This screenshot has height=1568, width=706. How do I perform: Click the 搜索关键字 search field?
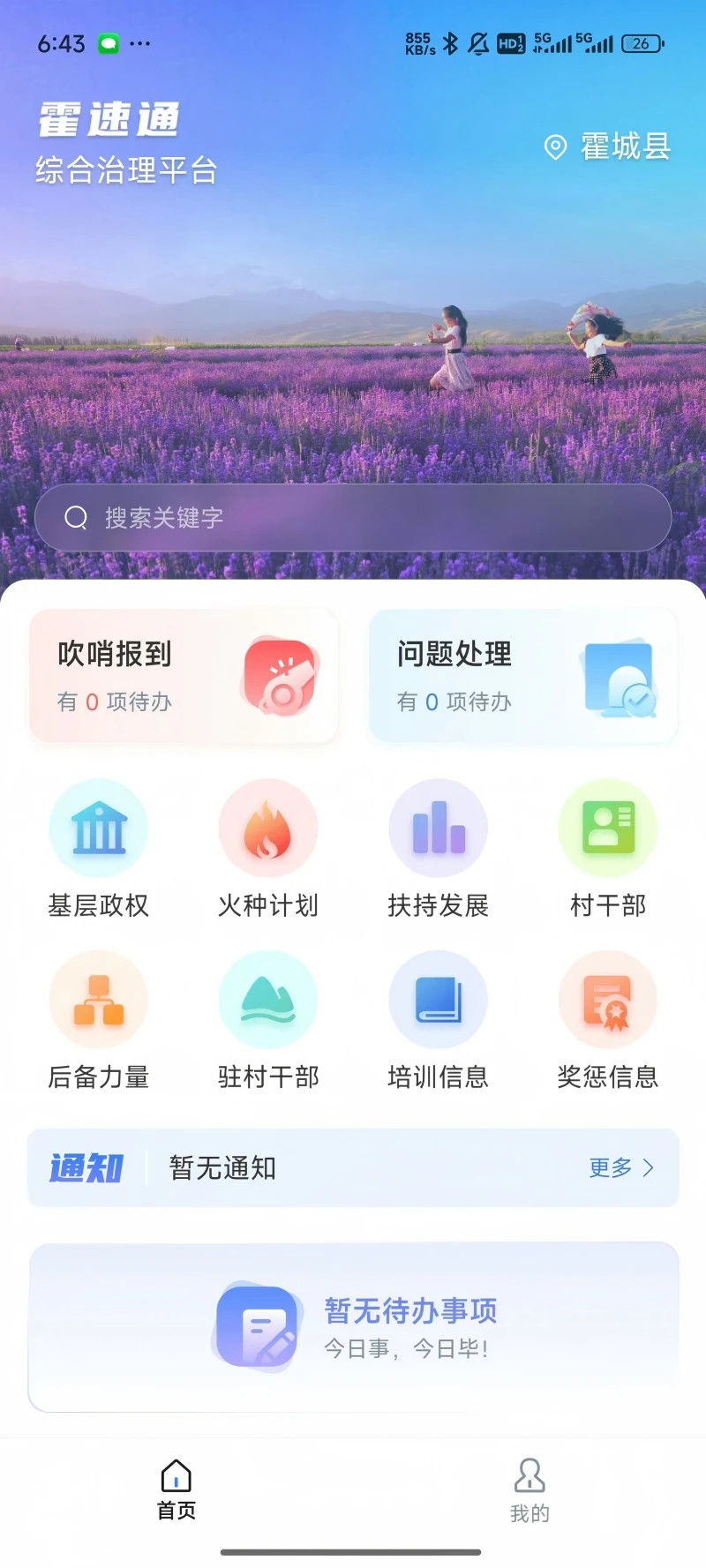point(353,519)
